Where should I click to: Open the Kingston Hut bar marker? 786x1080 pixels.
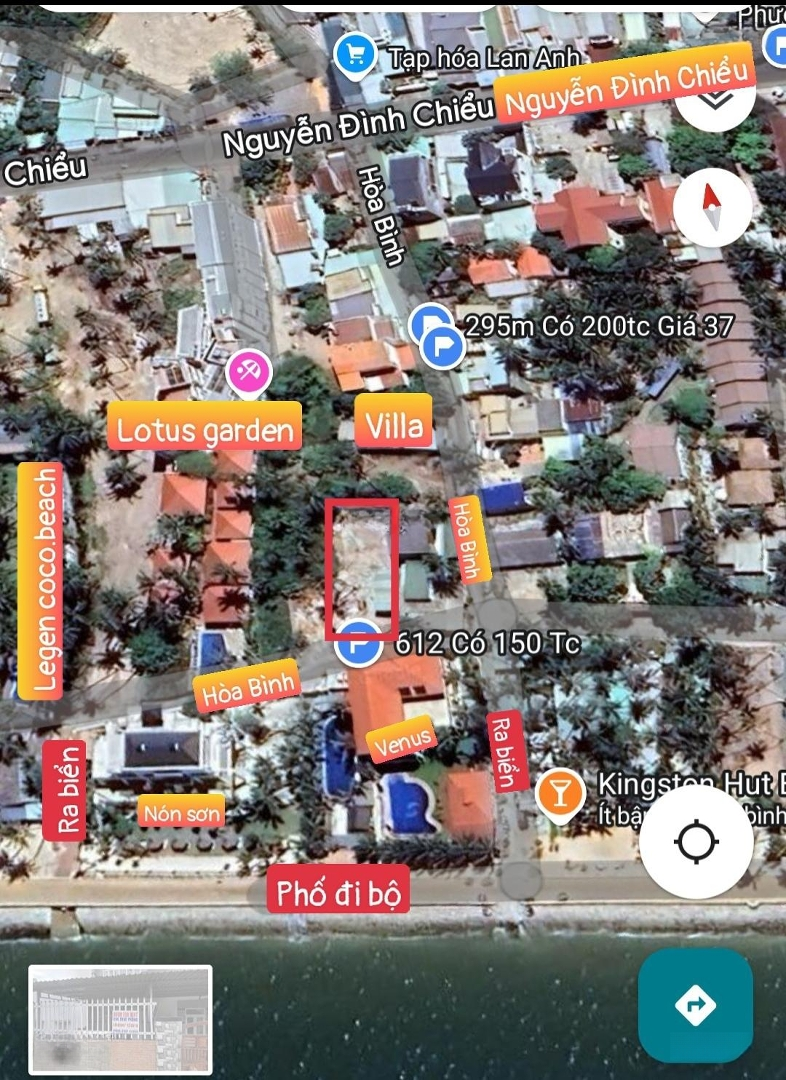pos(561,793)
